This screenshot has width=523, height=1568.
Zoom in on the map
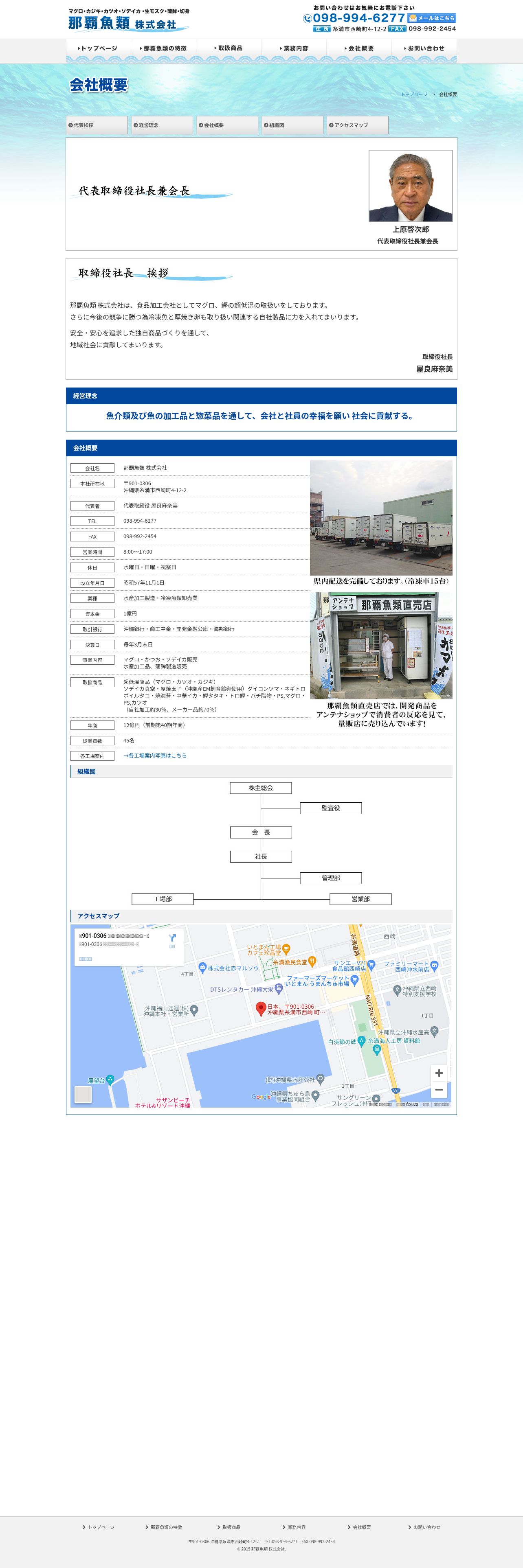(x=439, y=1073)
